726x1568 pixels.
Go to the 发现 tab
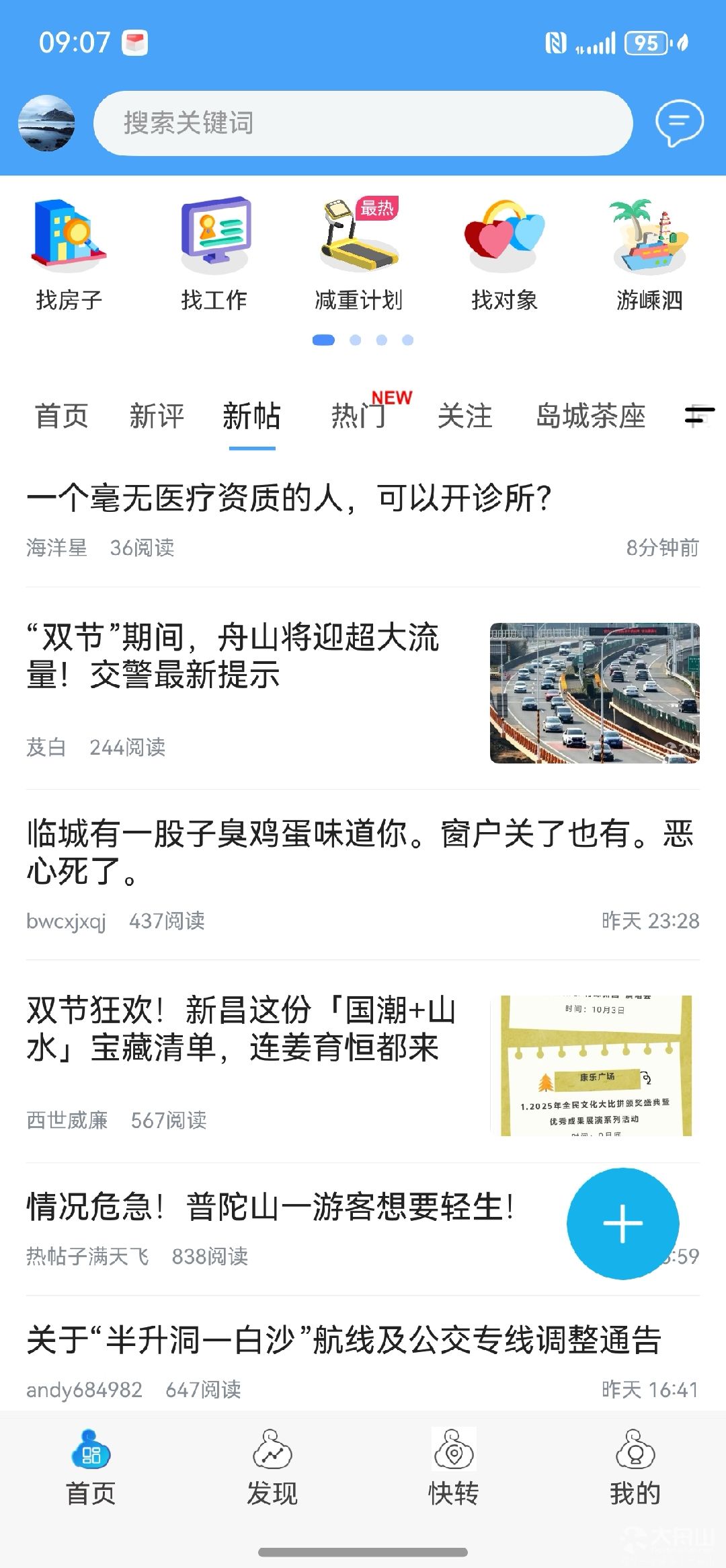272,1466
